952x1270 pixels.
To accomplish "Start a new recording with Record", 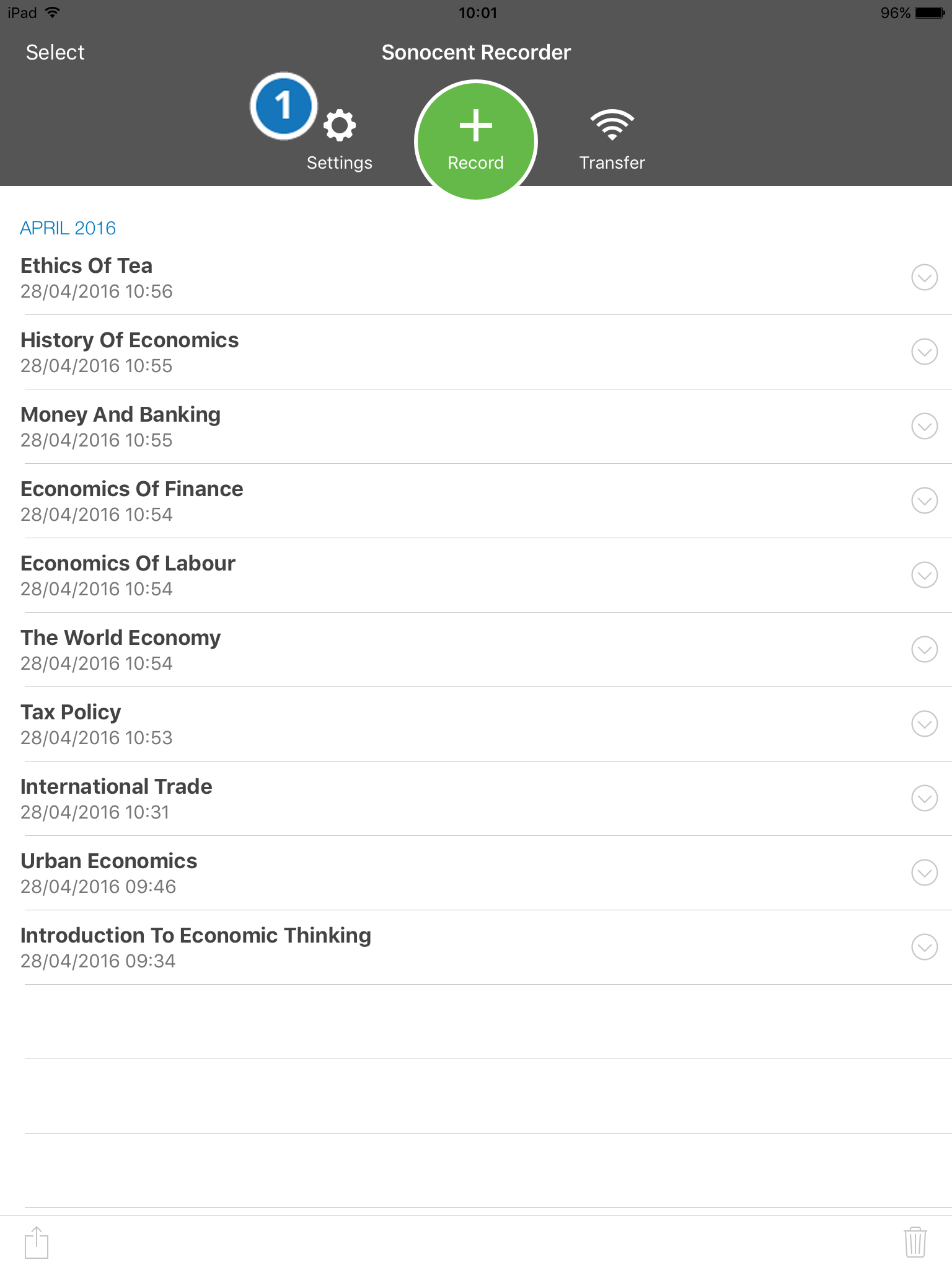I will tap(476, 141).
